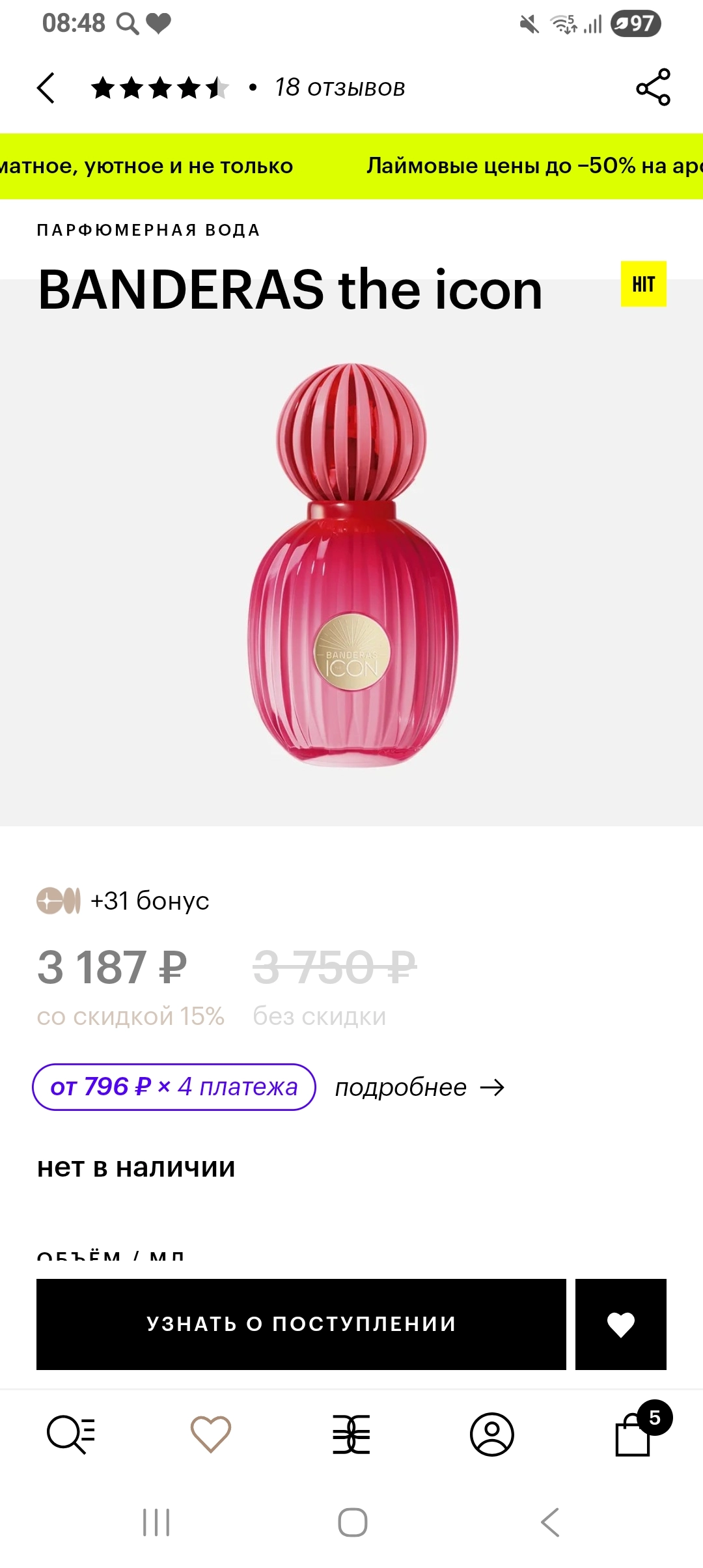Tap the system home button

tap(352, 1522)
